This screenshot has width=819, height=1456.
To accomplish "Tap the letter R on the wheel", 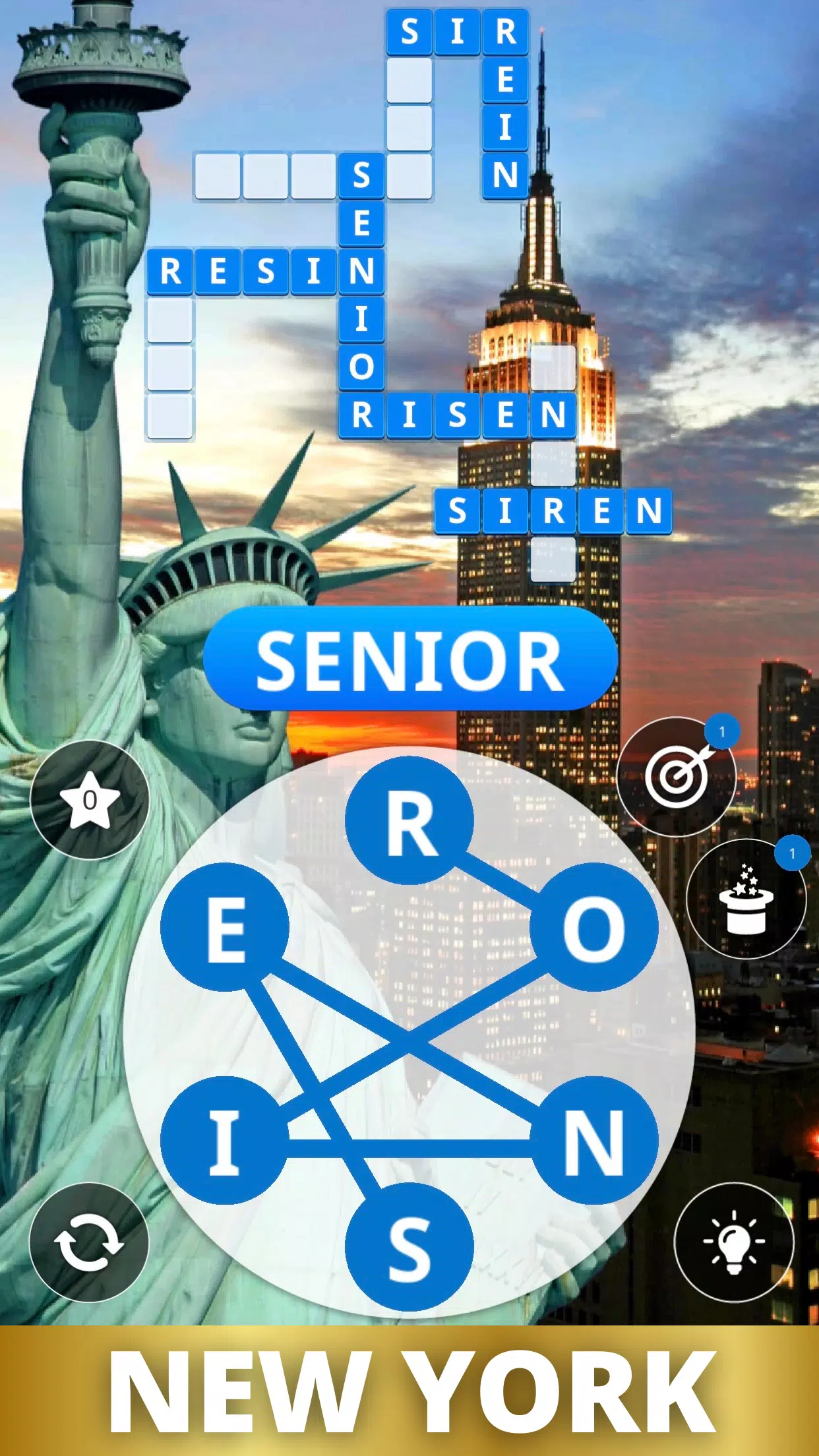I will [409, 822].
